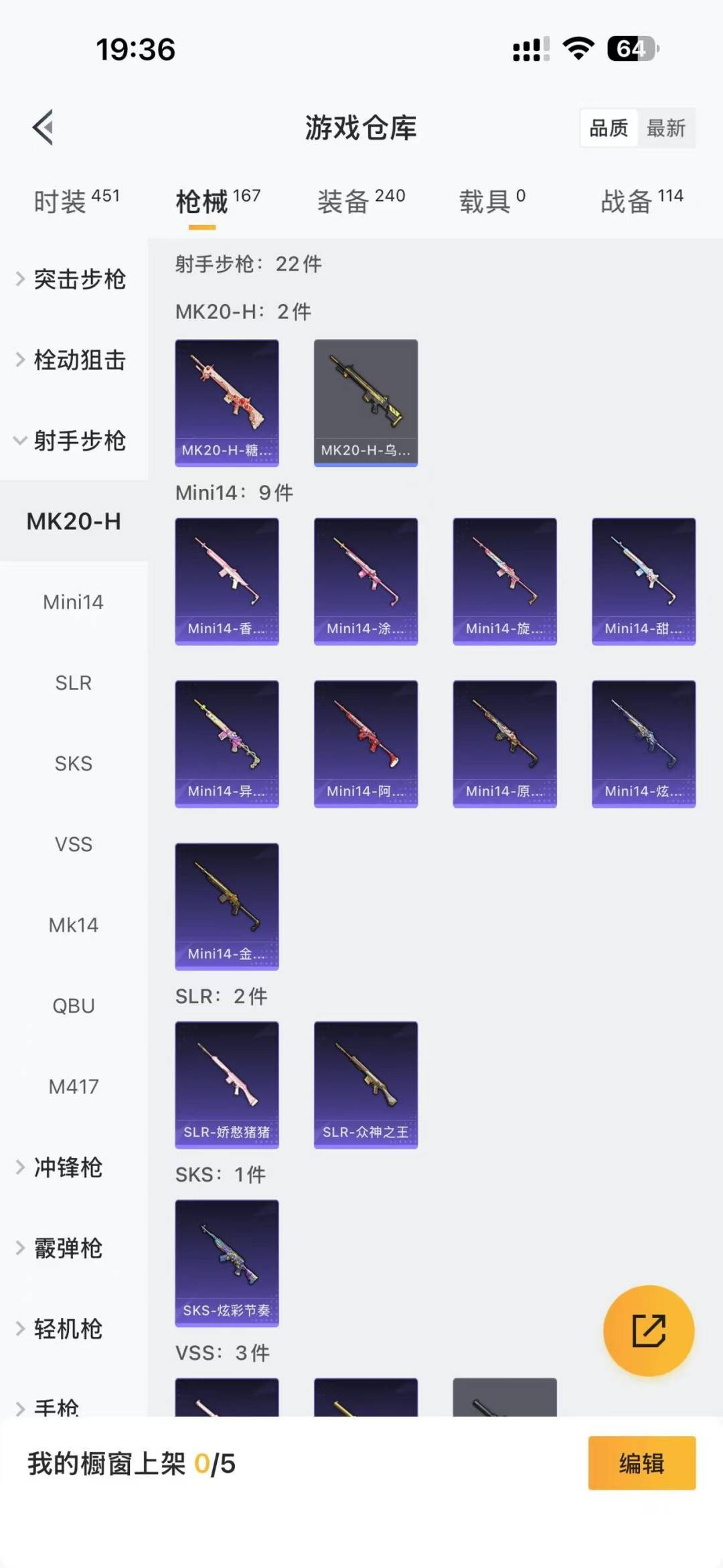The height and width of the screenshot is (1568, 723).
Task: Select the golden Mini14-金 skin
Action: point(227,906)
